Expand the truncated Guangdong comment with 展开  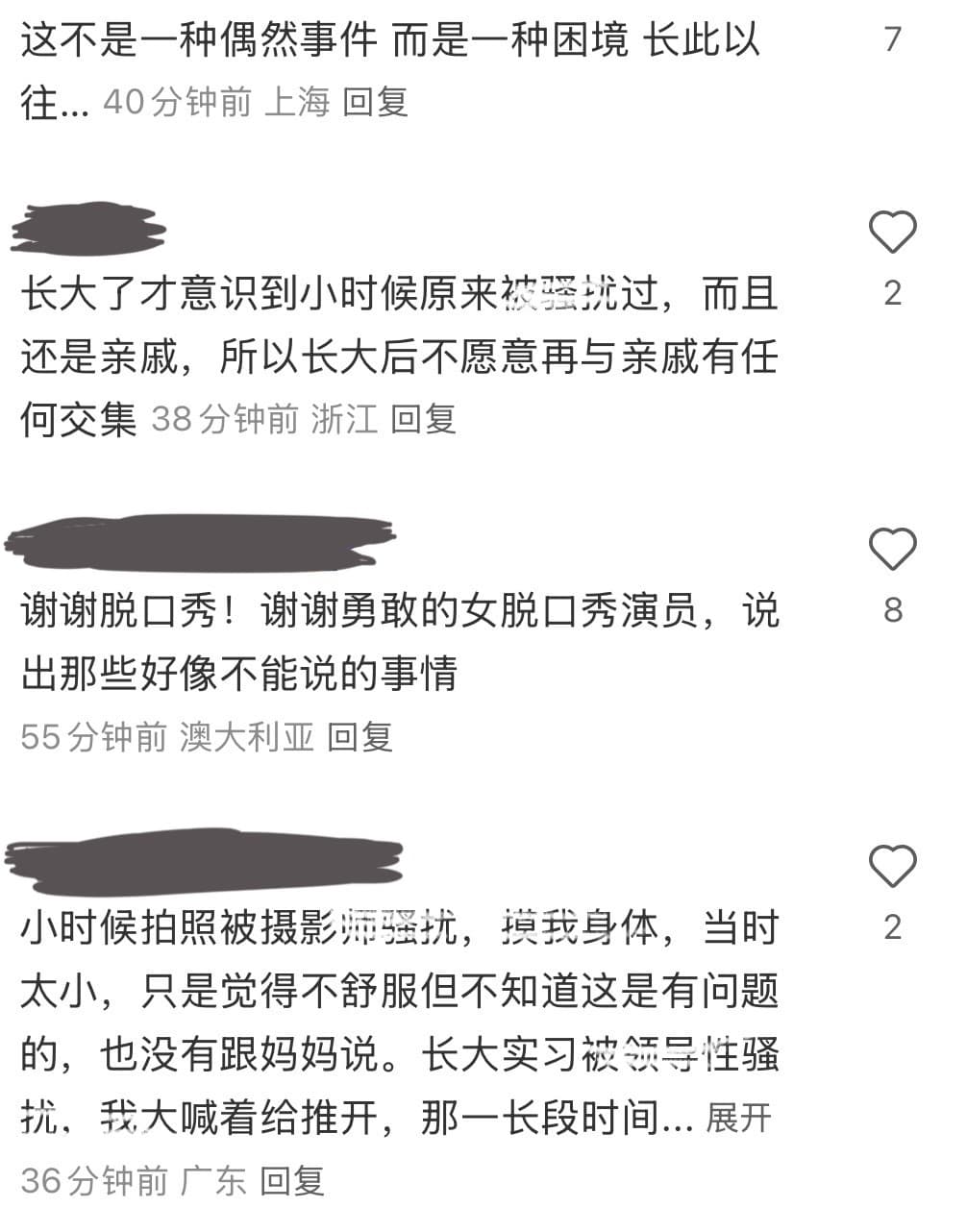[x=738, y=1118]
